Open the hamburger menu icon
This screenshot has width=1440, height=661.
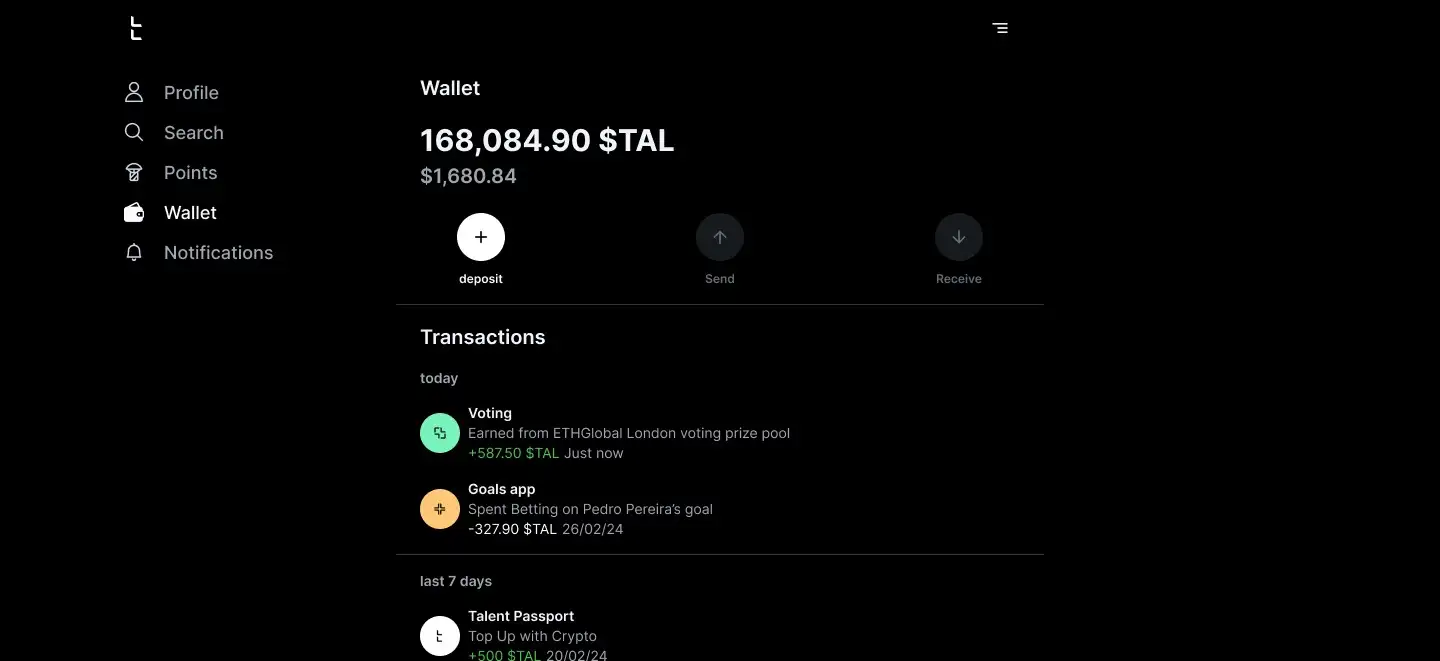click(x=1000, y=28)
